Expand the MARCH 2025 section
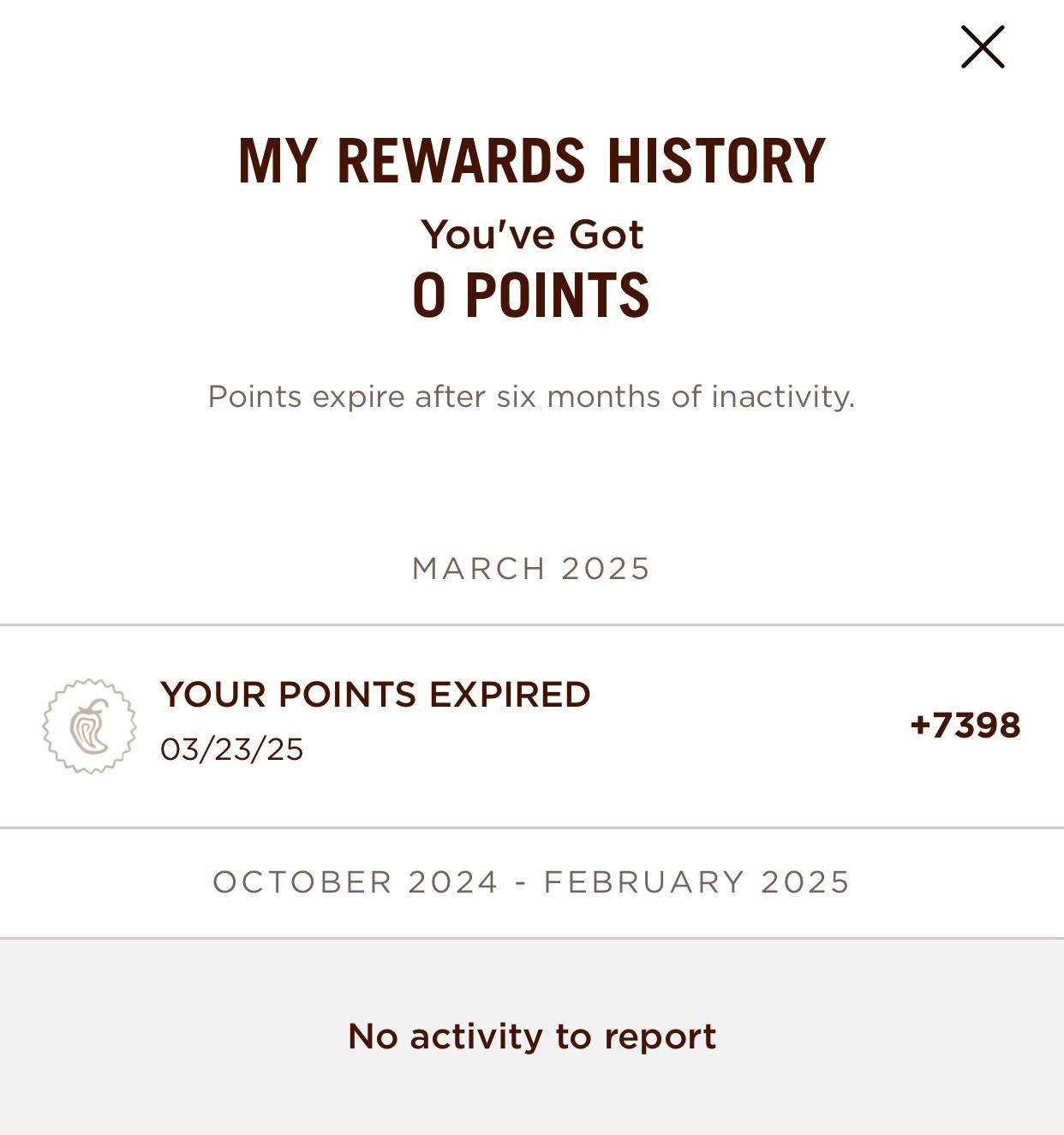 532,568
